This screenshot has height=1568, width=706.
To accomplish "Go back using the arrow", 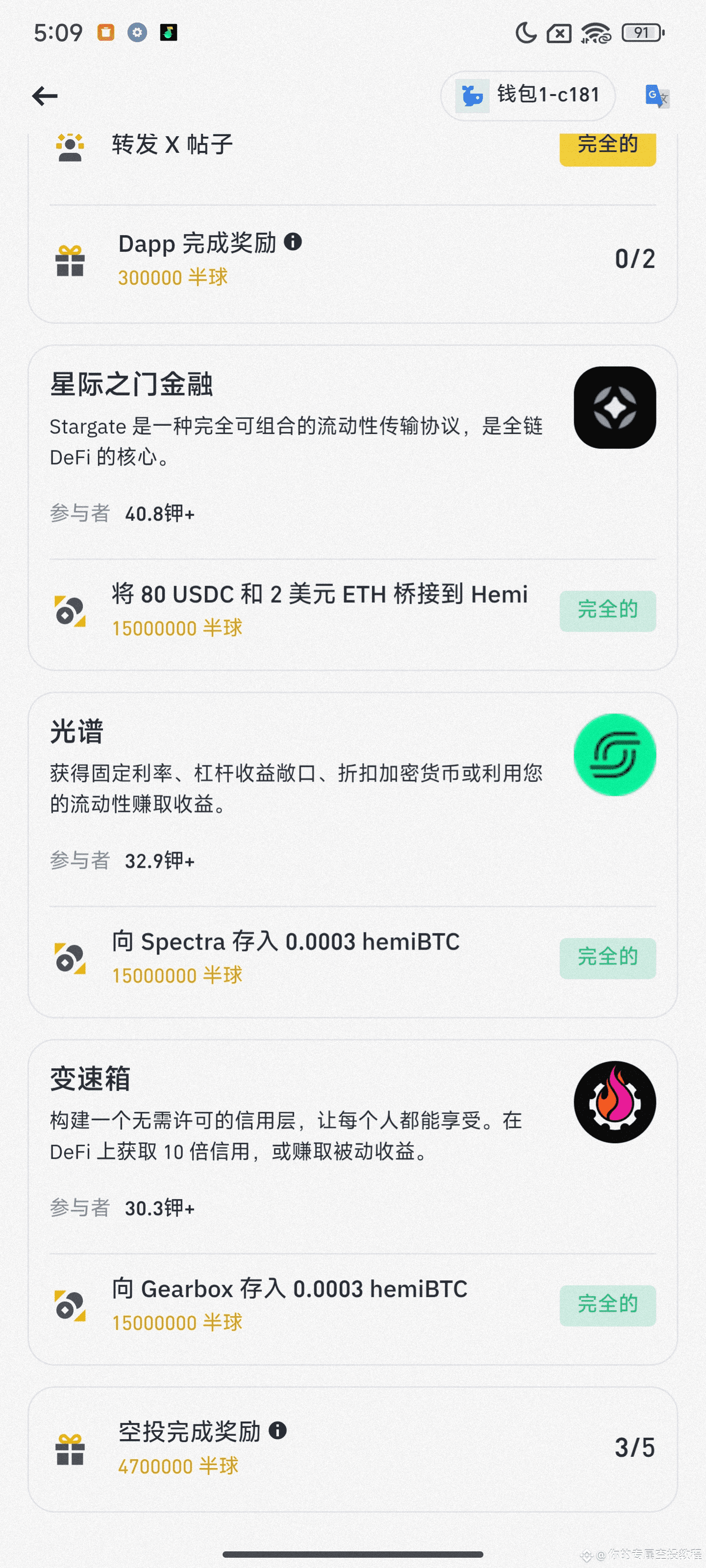I will point(45,96).
